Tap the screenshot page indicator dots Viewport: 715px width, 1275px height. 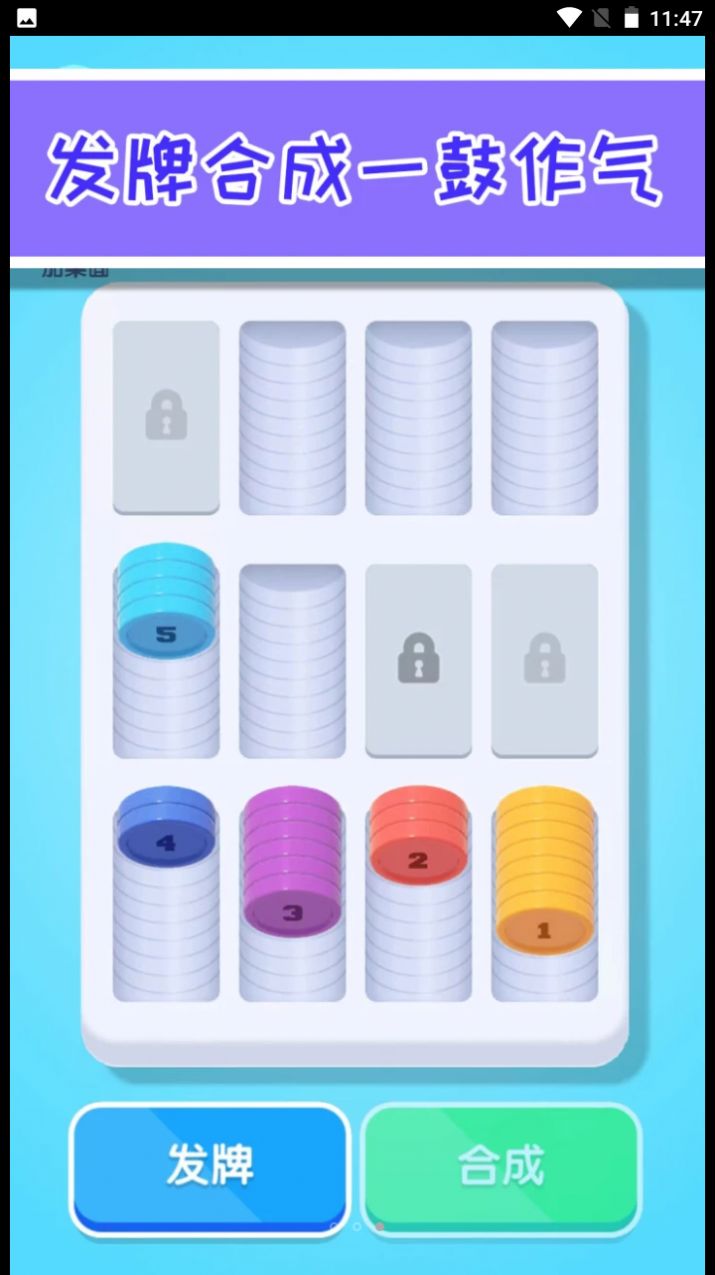[x=357, y=1226]
